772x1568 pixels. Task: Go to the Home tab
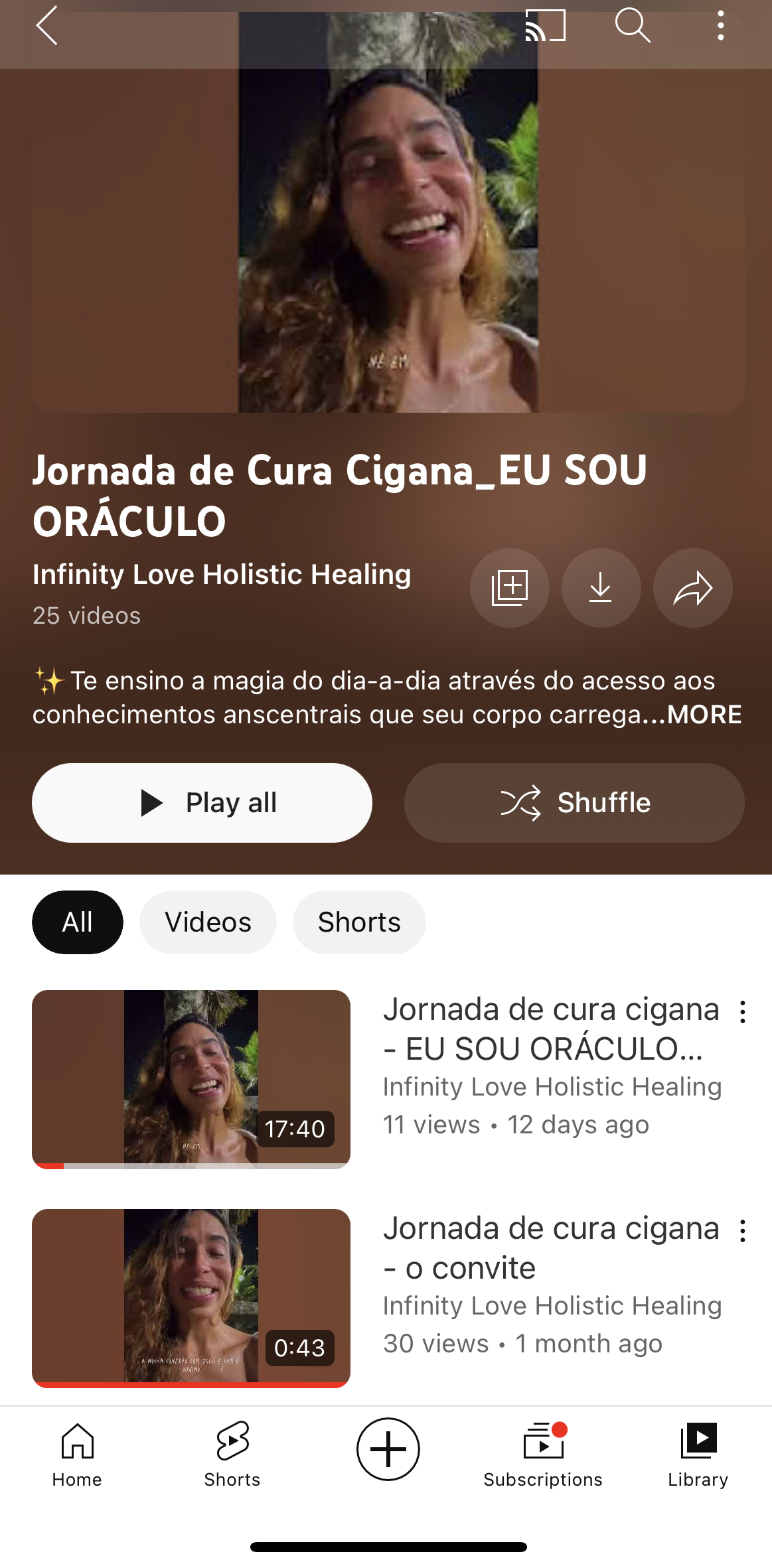[x=77, y=1455]
